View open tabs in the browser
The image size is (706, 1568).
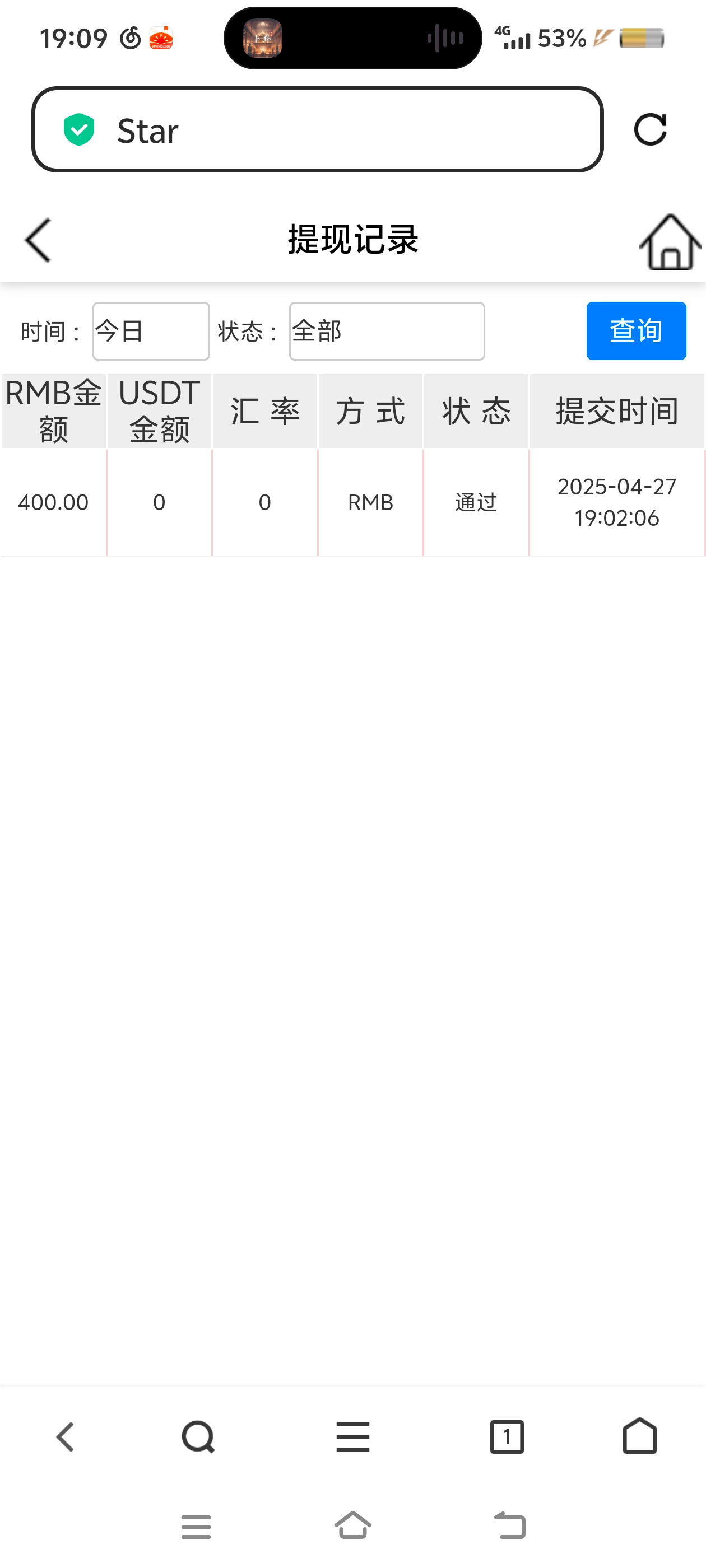pyautogui.click(x=507, y=1437)
